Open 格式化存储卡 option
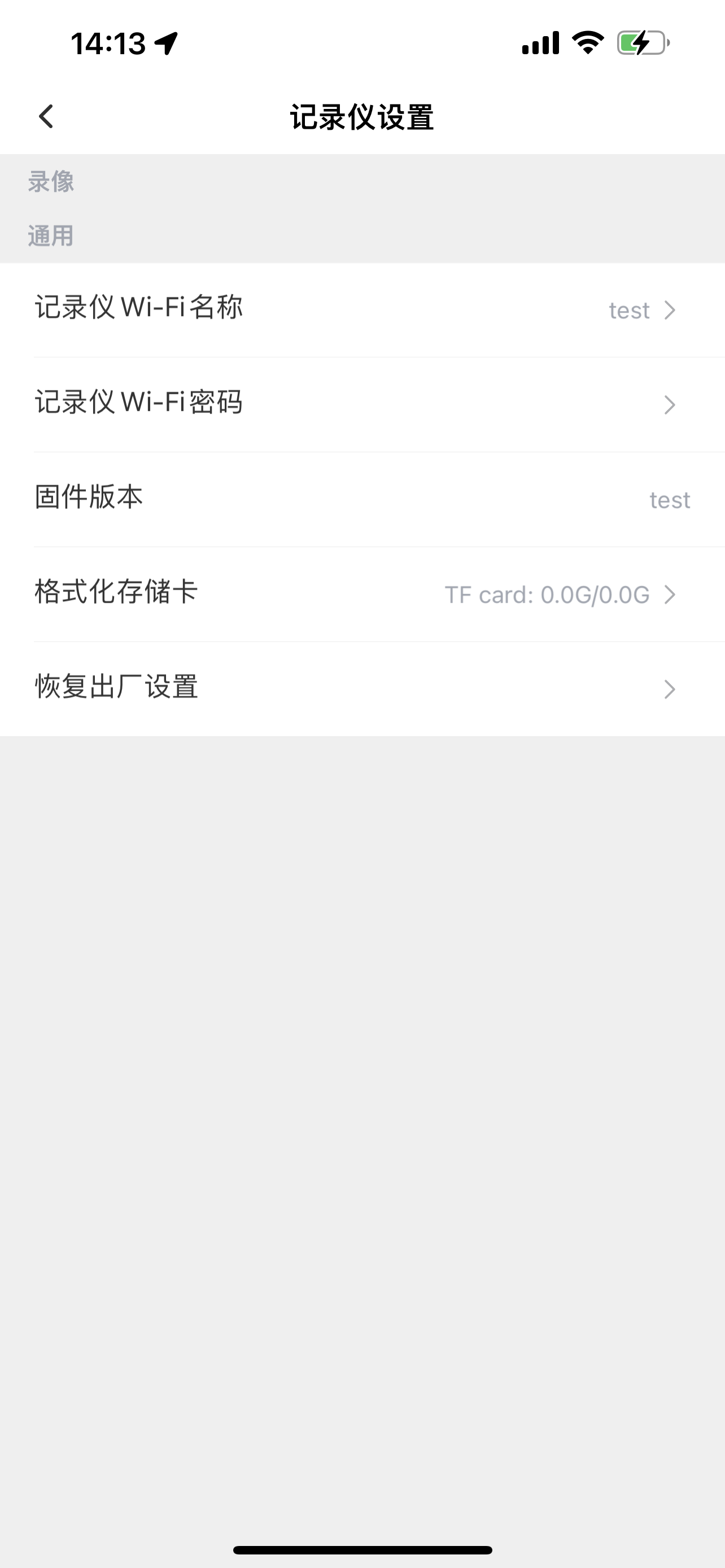This screenshot has height=1568, width=725. [x=361, y=593]
